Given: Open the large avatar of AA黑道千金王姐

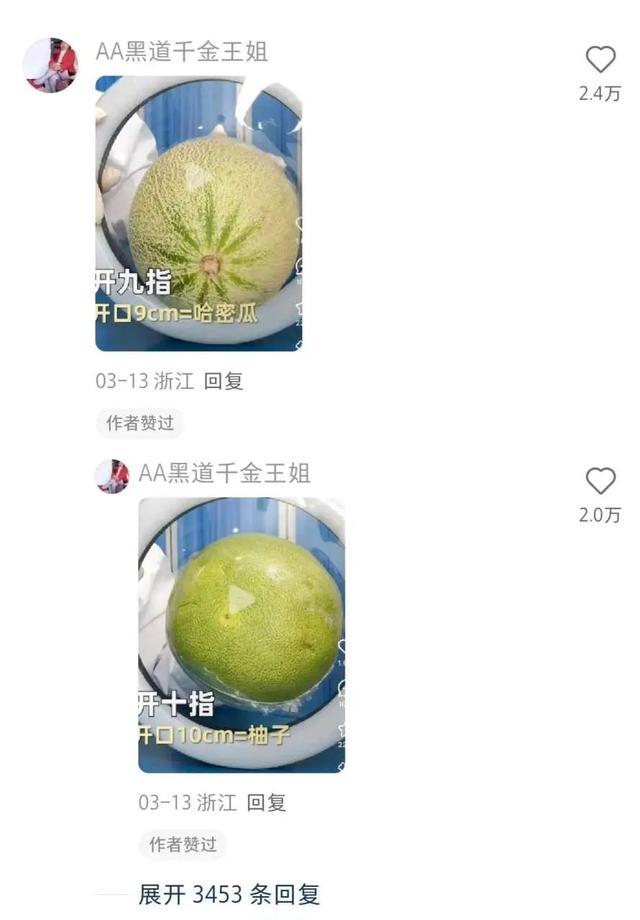Looking at the screenshot, I should pos(51,65).
